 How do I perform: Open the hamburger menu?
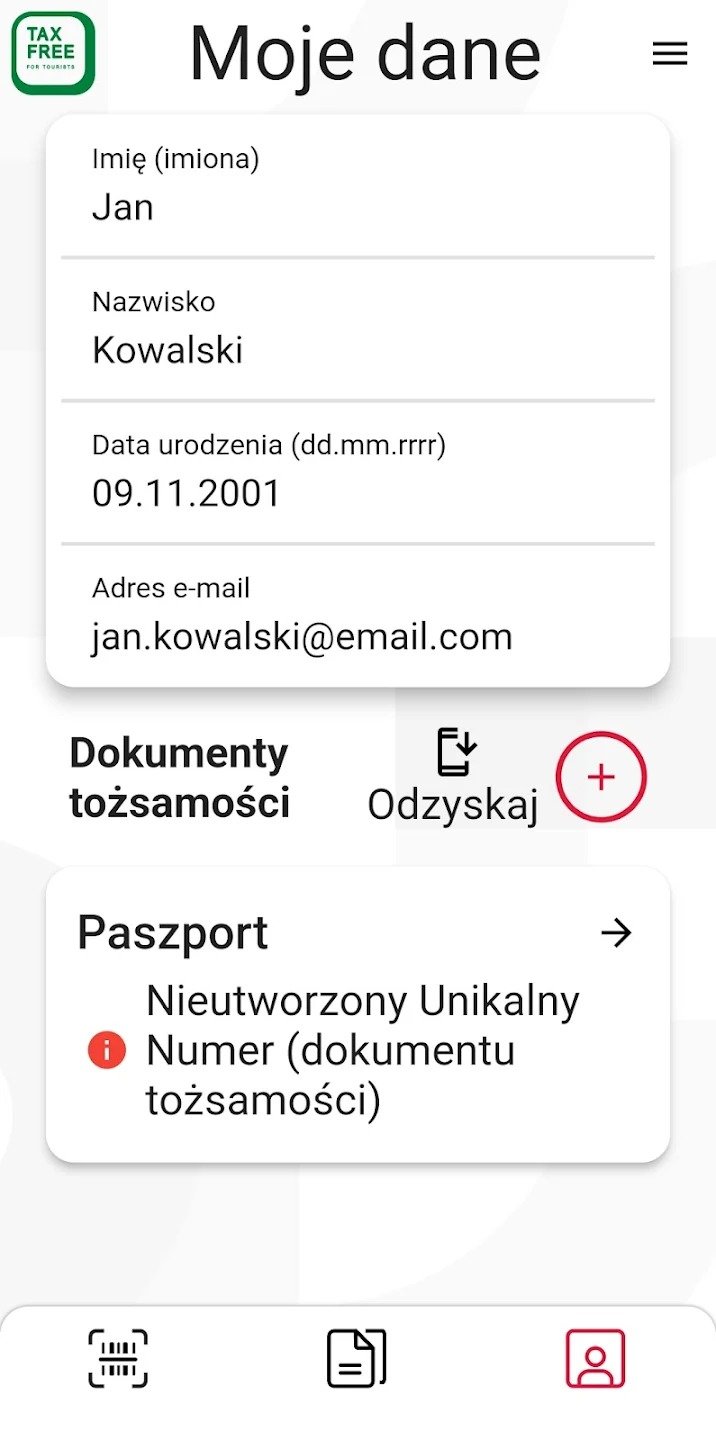point(669,54)
